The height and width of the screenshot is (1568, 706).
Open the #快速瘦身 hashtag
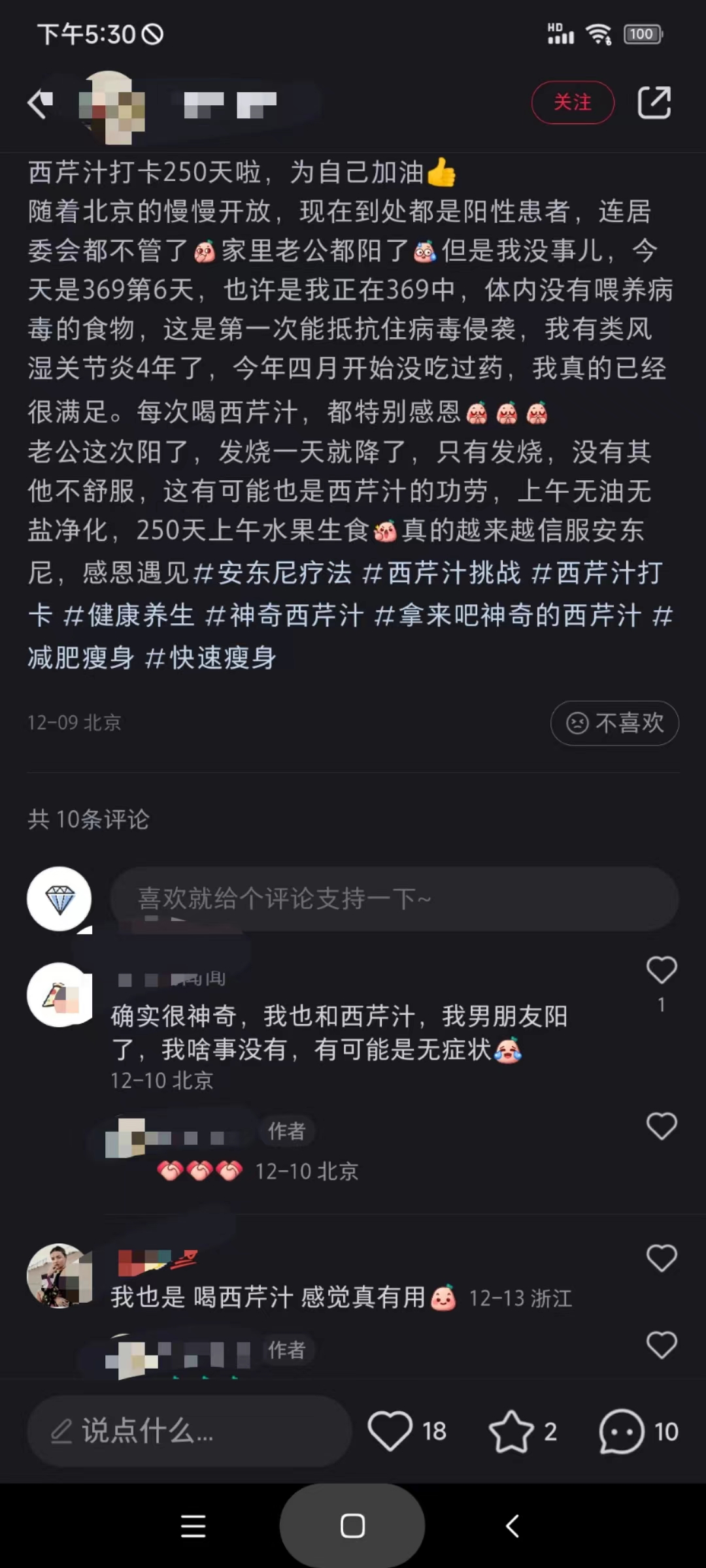210,658
